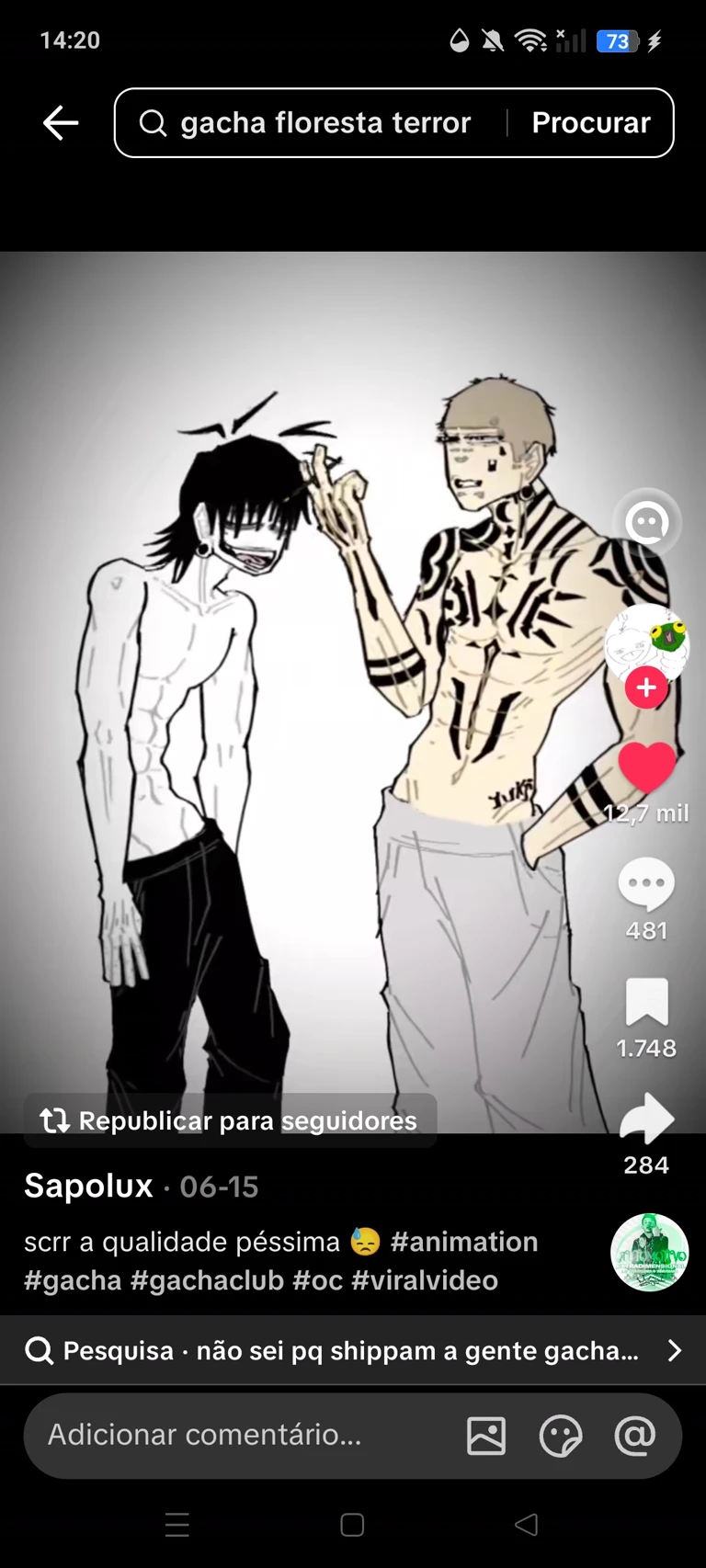Viewport: 706px width, 1568px height.
Task: Republicar para seguidores
Action: (x=230, y=1120)
